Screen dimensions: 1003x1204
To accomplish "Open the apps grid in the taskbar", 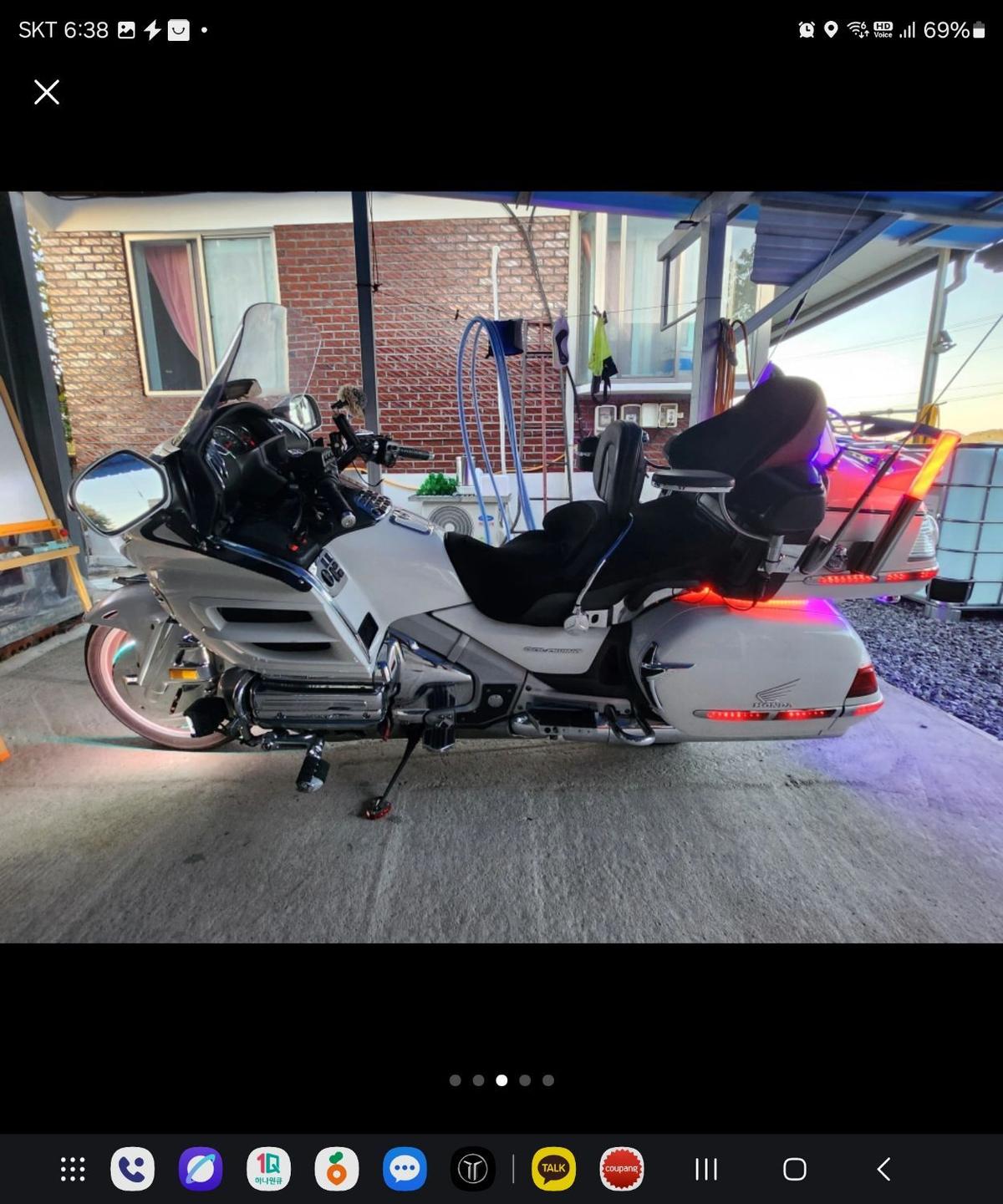I will (73, 1169).
